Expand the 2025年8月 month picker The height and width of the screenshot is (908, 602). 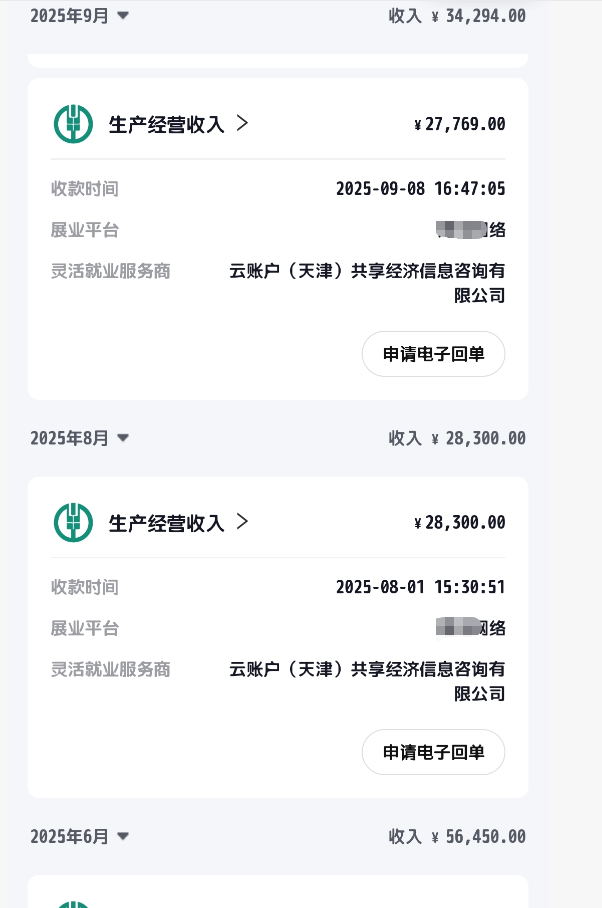click(x=80, y=438)
